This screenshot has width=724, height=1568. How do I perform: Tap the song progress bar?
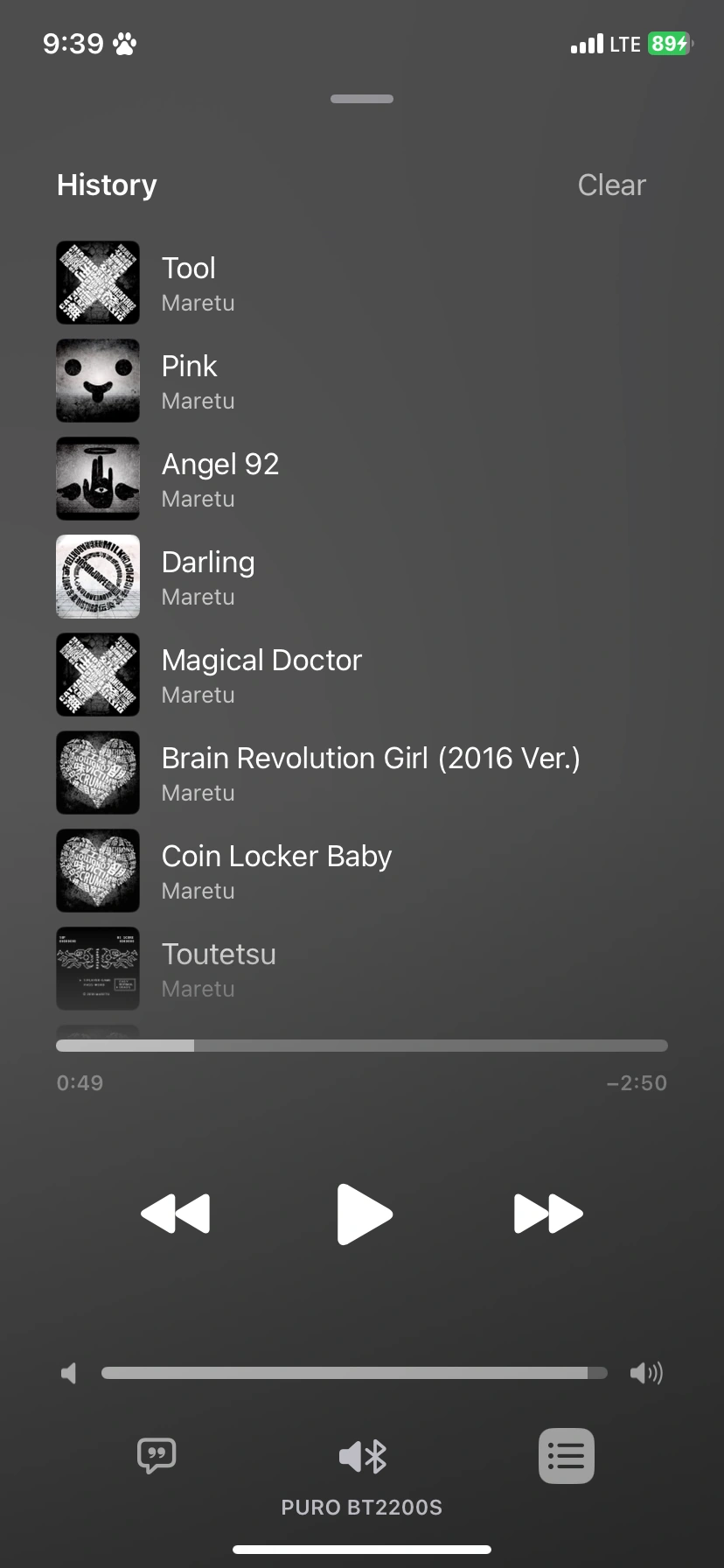coord(362,1046)
